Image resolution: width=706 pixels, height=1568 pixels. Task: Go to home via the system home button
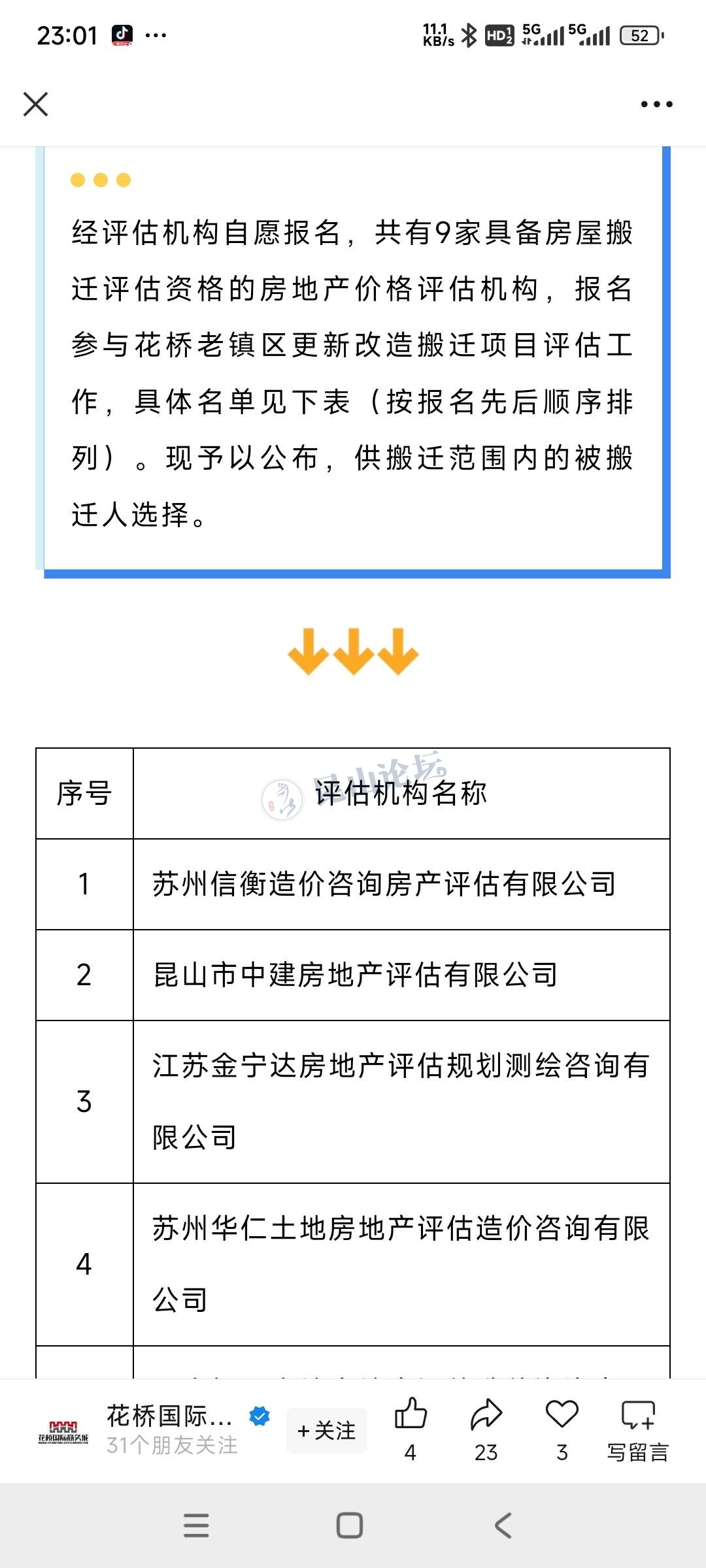pyautogui.click(x=350, y=1526)
